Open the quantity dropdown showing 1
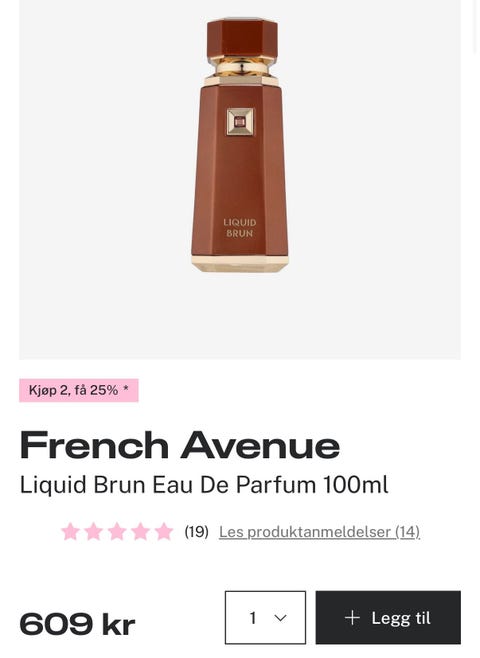480x658 pixels. pos(265,617)
